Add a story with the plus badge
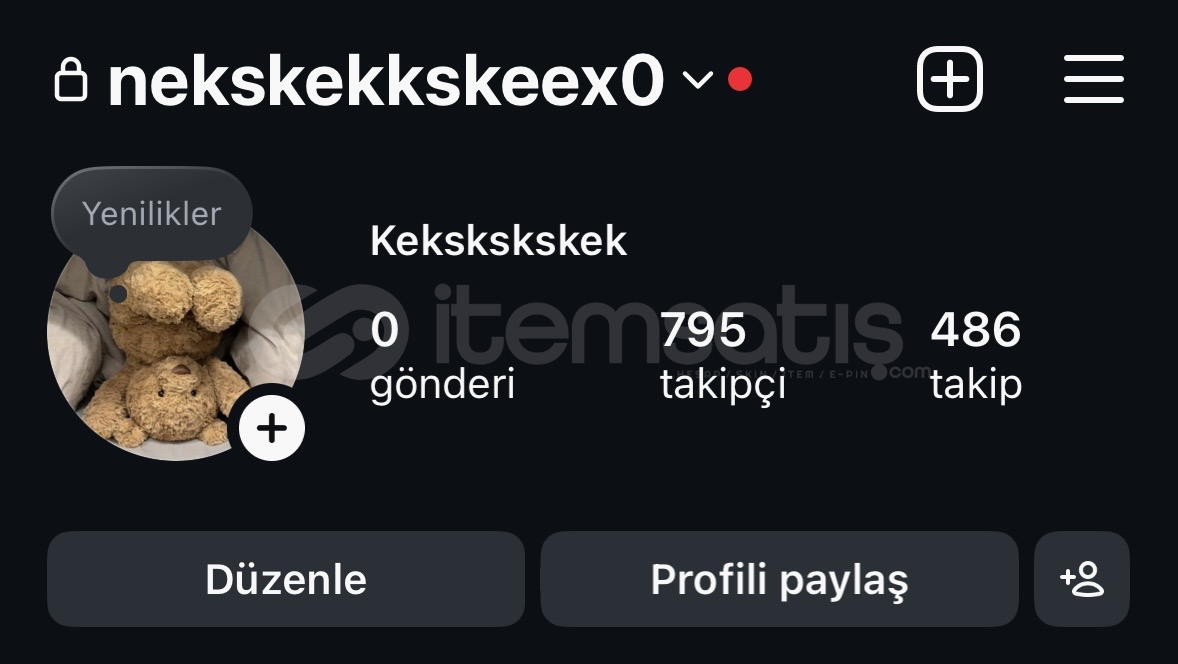1178x664 pixels. (272, 429)
